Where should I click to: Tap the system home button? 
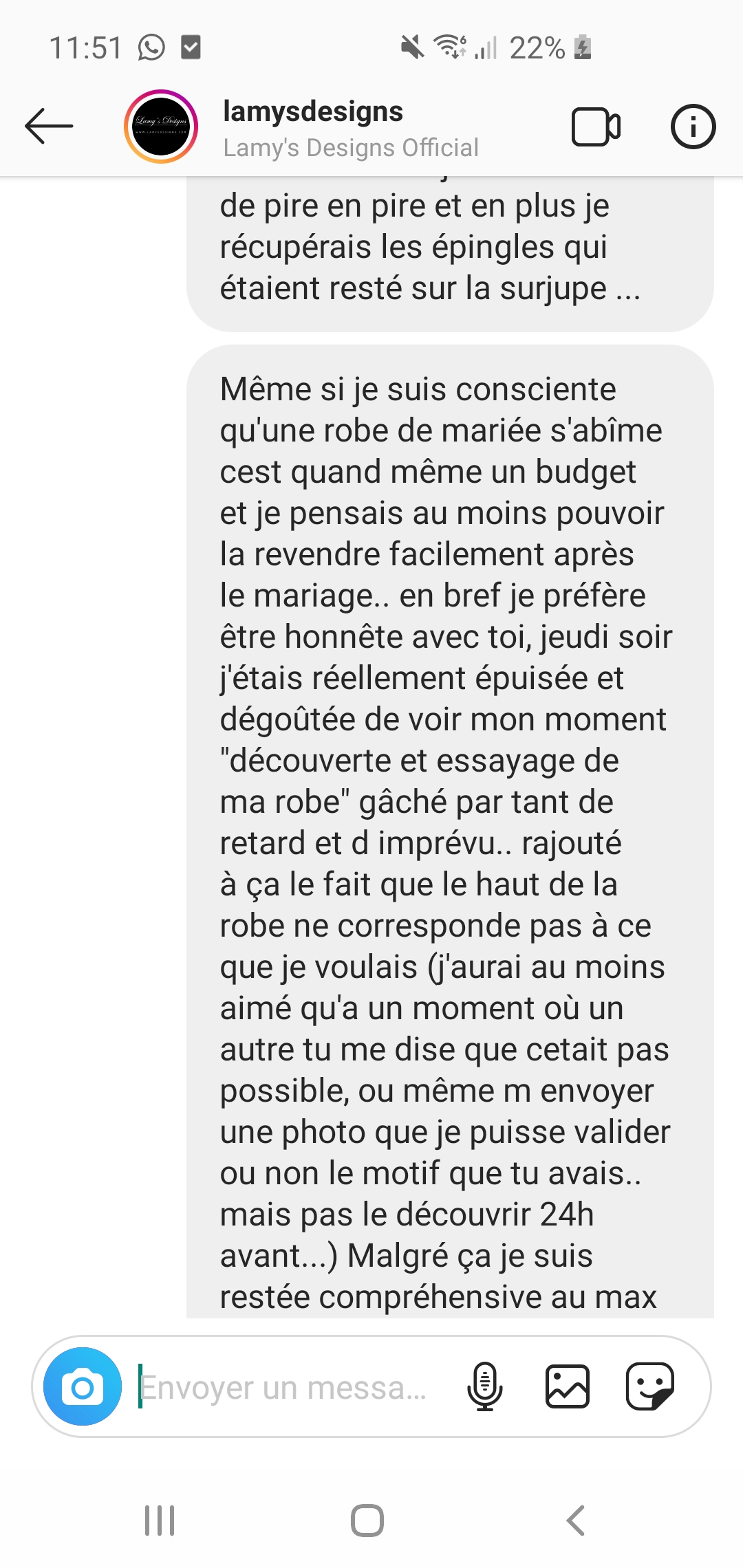pyautogui.click(x=367, y=1520)
